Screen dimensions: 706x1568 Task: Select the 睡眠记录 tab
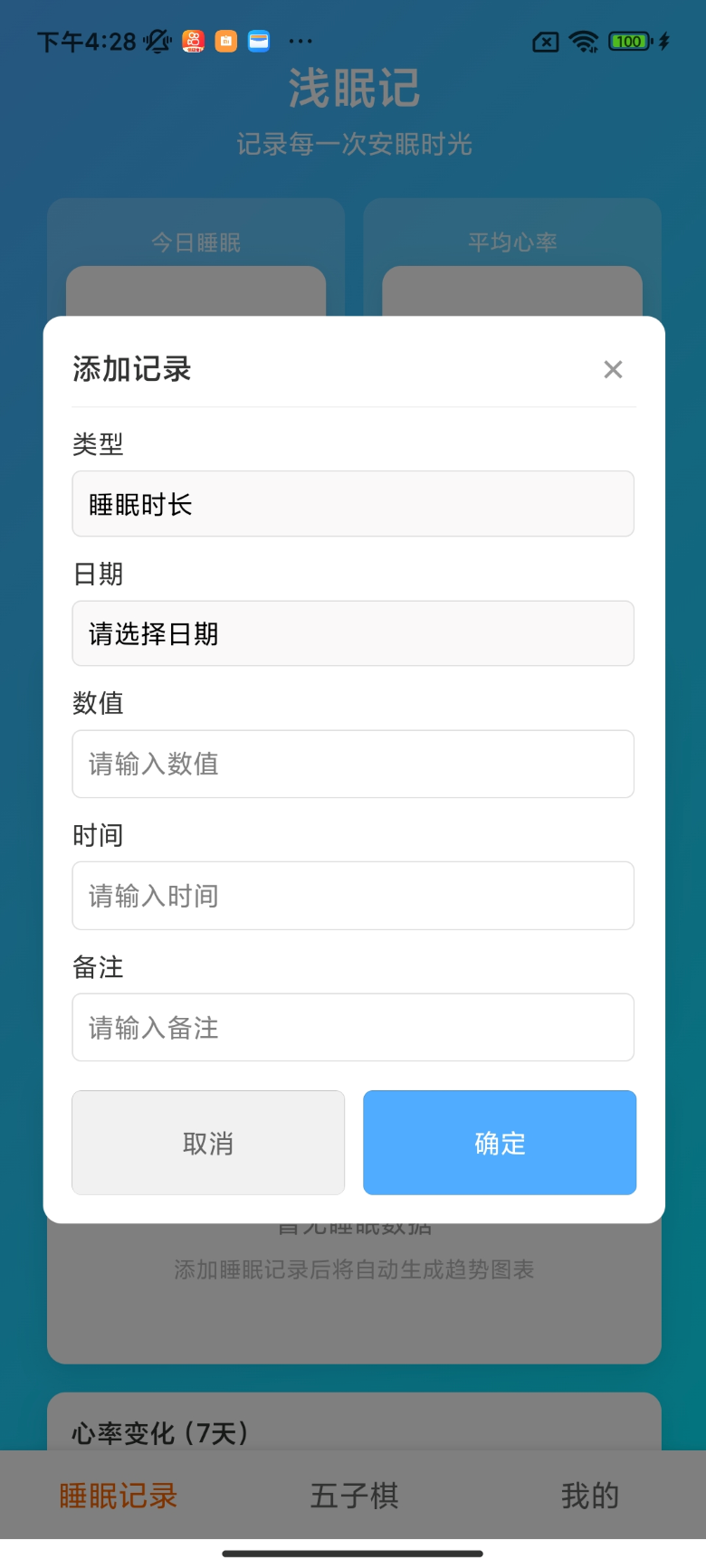118,1496
